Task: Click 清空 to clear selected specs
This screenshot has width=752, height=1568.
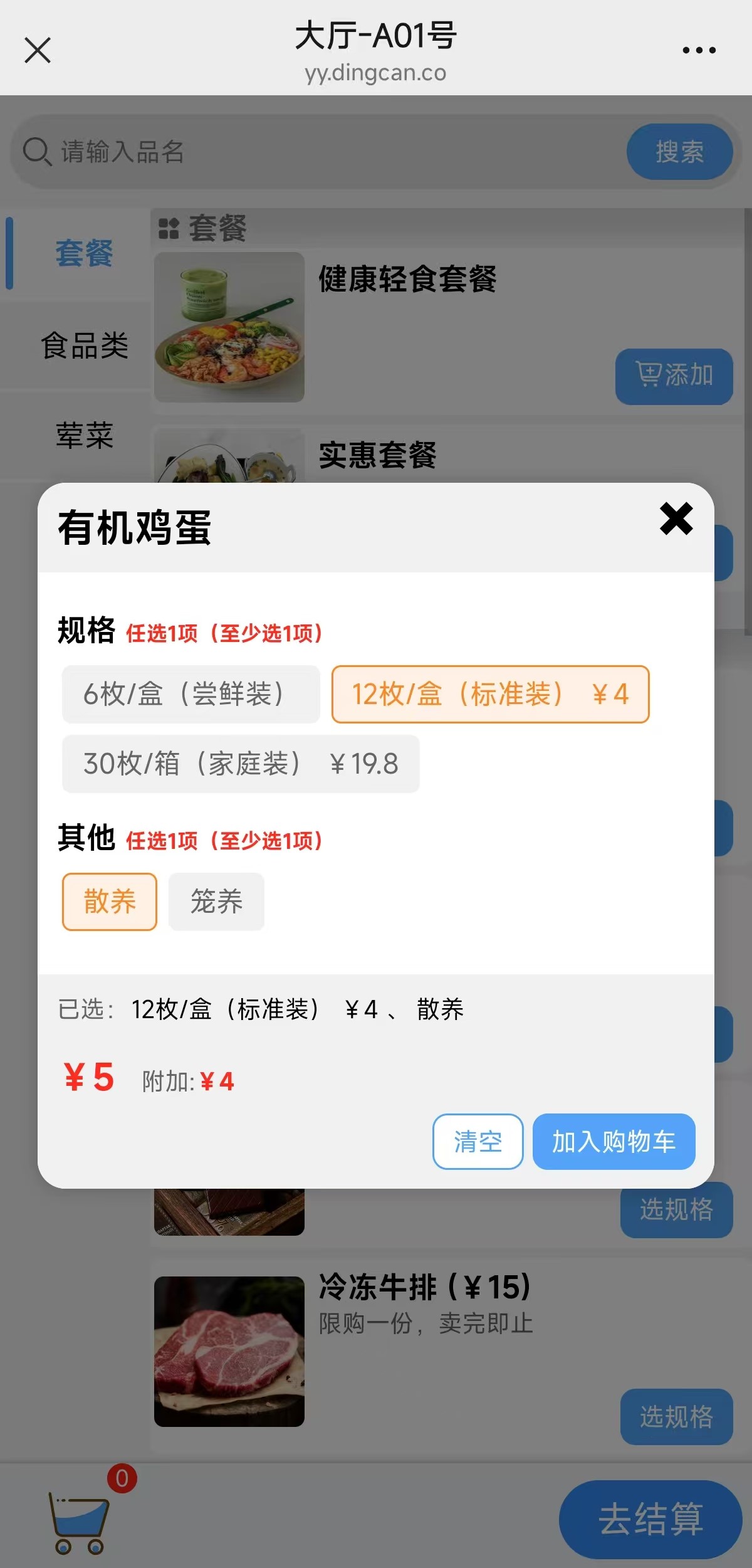Action: [x=478, y=1142]
